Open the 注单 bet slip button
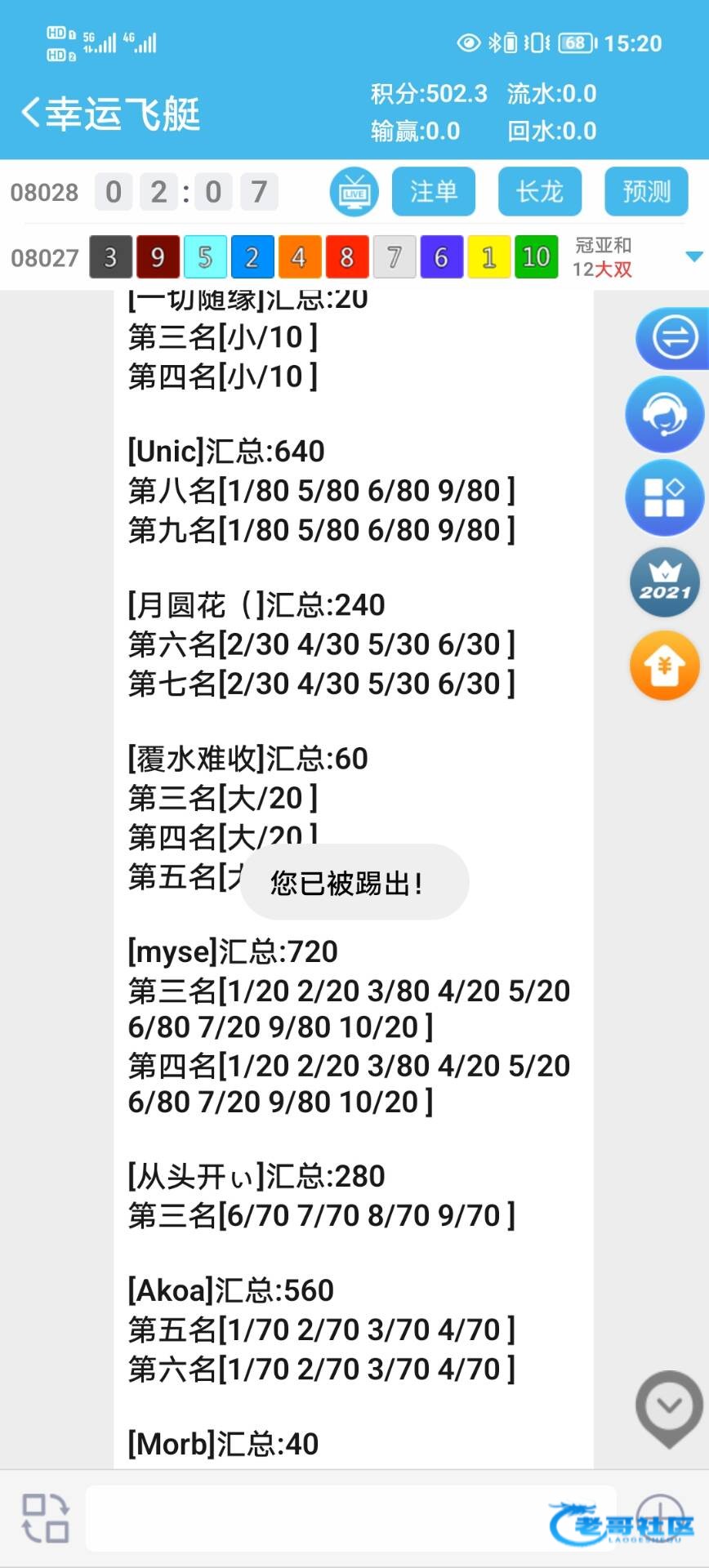This screenshot has height=1568, width=709. (x=434, y=193)
